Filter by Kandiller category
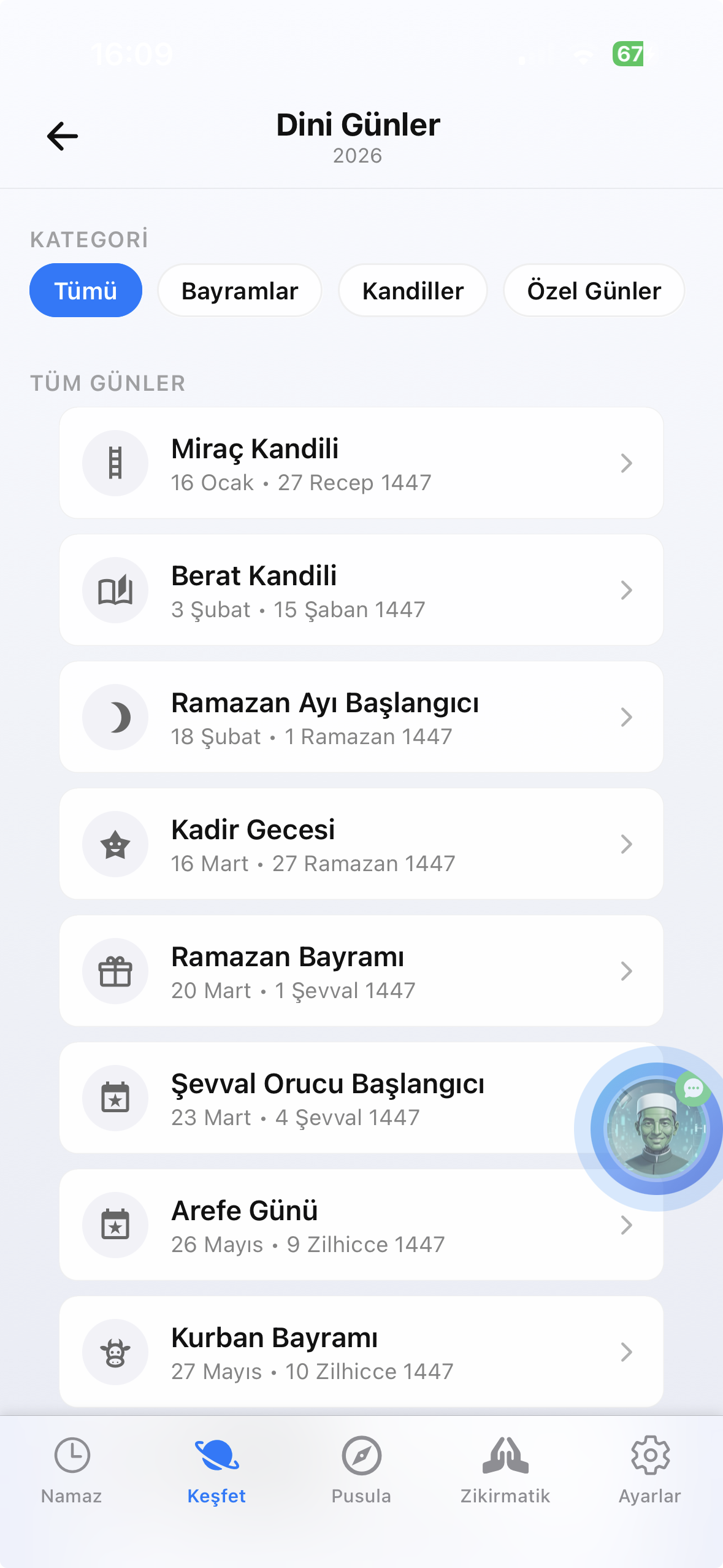This screenshot has width=723, height=1568. coord(413,291)
